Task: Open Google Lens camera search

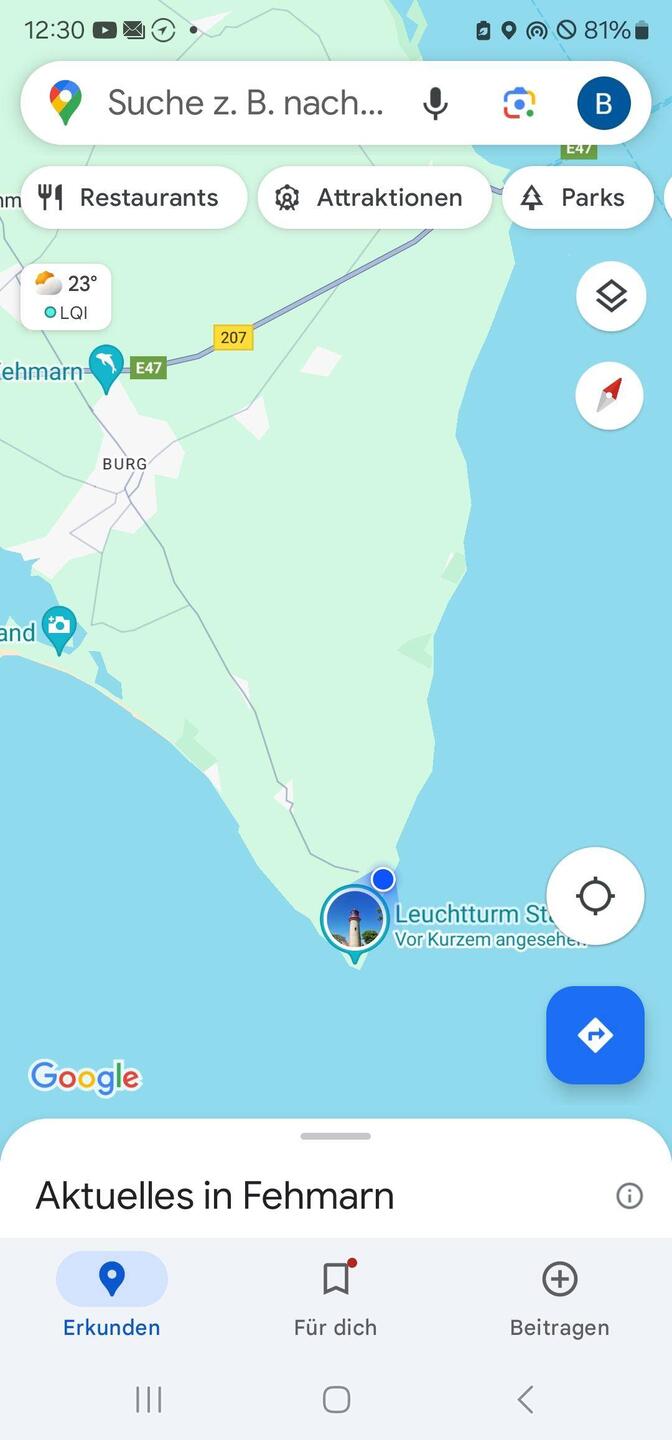Action: coord(519,103)
